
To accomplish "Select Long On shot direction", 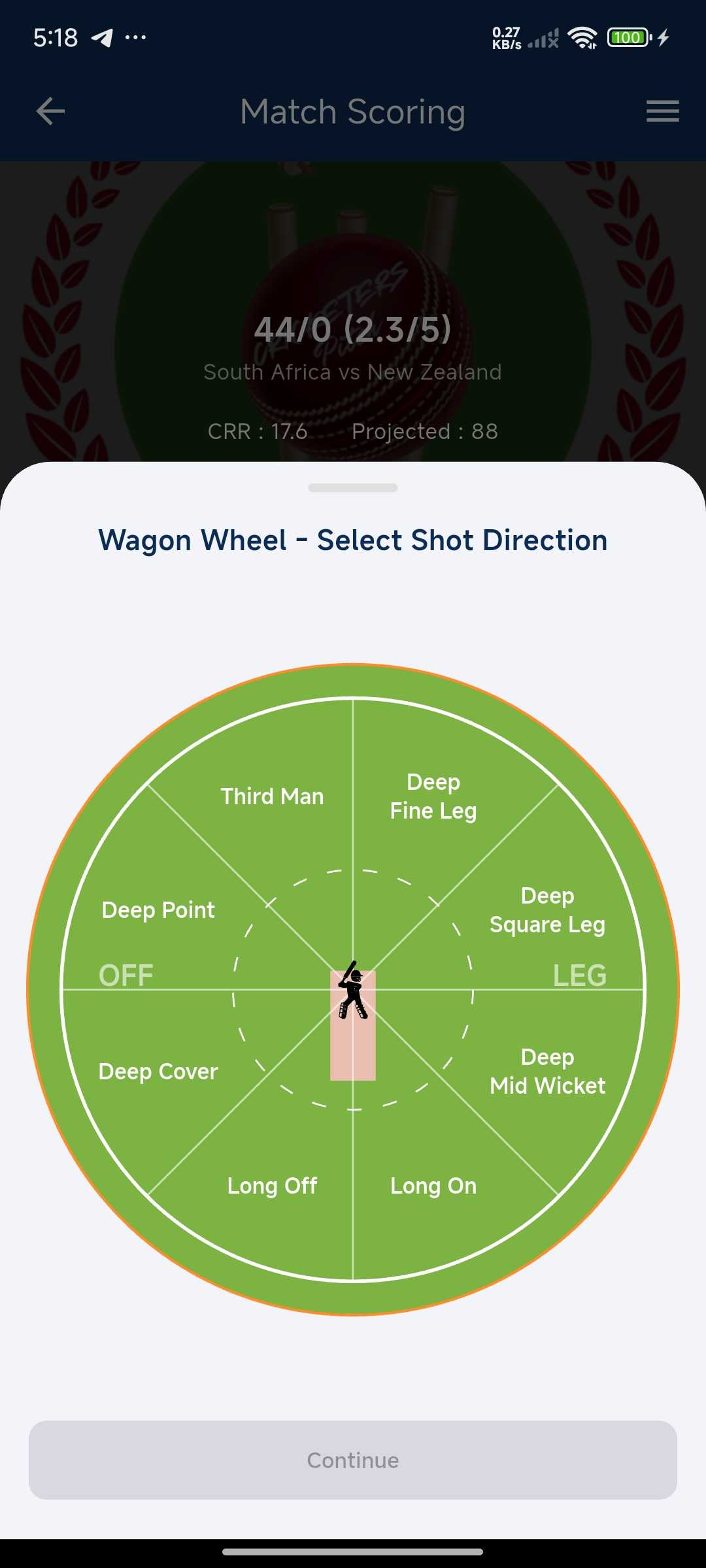I will pyautogui.click(x=433, y=1185).
